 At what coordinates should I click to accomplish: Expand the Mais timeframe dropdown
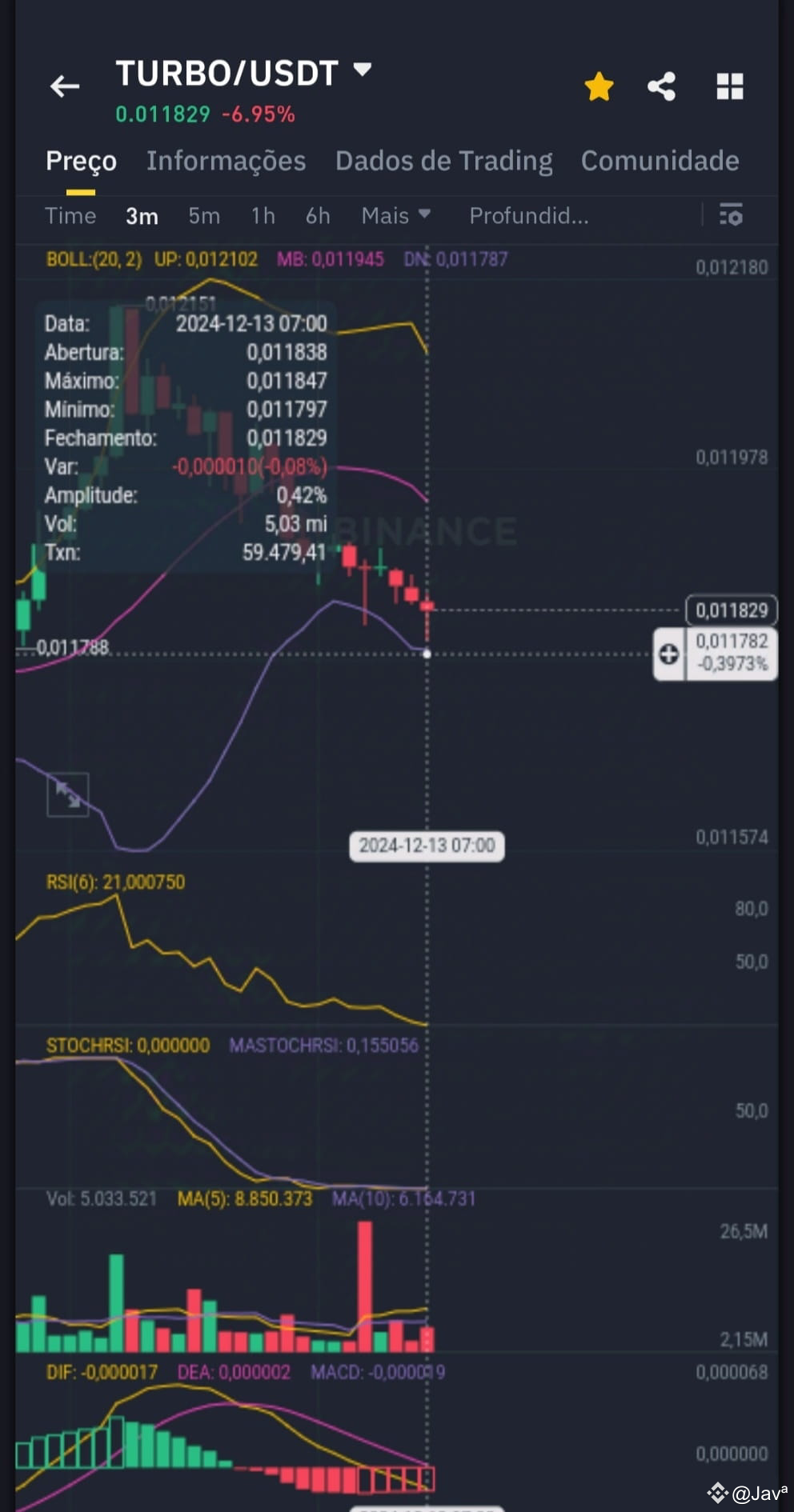coord(395,215)
